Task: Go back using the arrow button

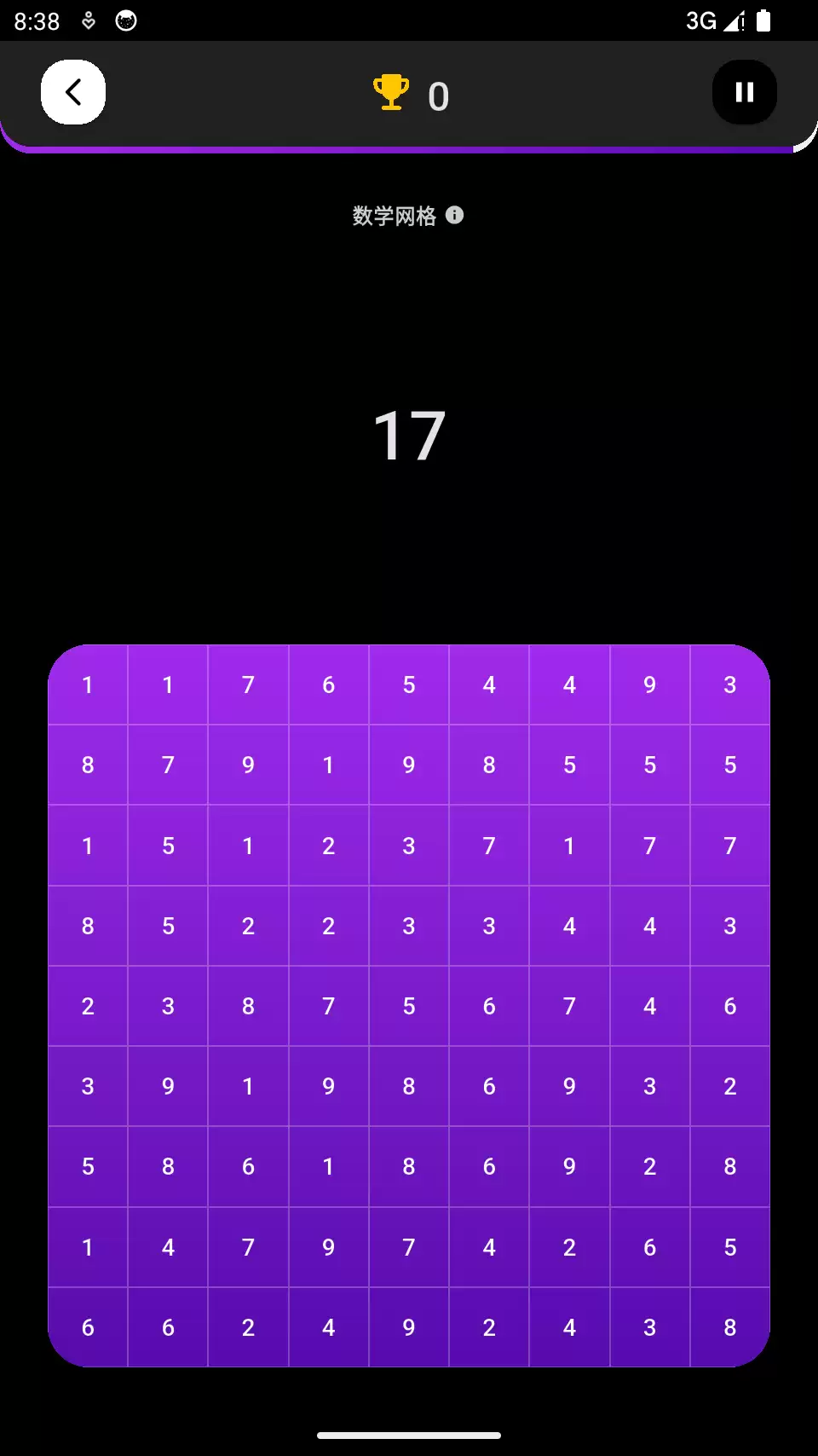Action: pos(73,92)
